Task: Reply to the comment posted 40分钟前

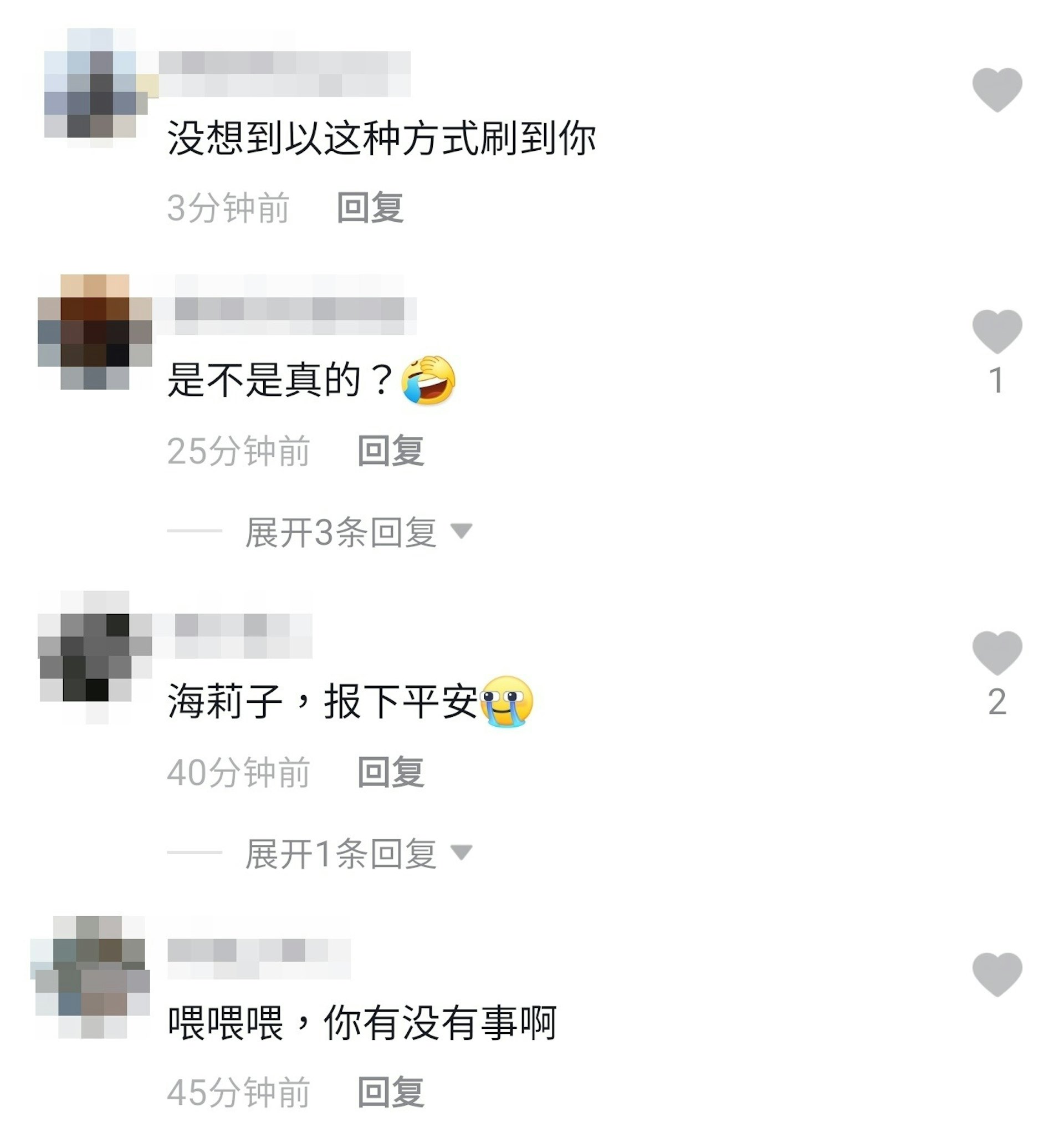Action: pyautogui.click(x=390, y=772)
